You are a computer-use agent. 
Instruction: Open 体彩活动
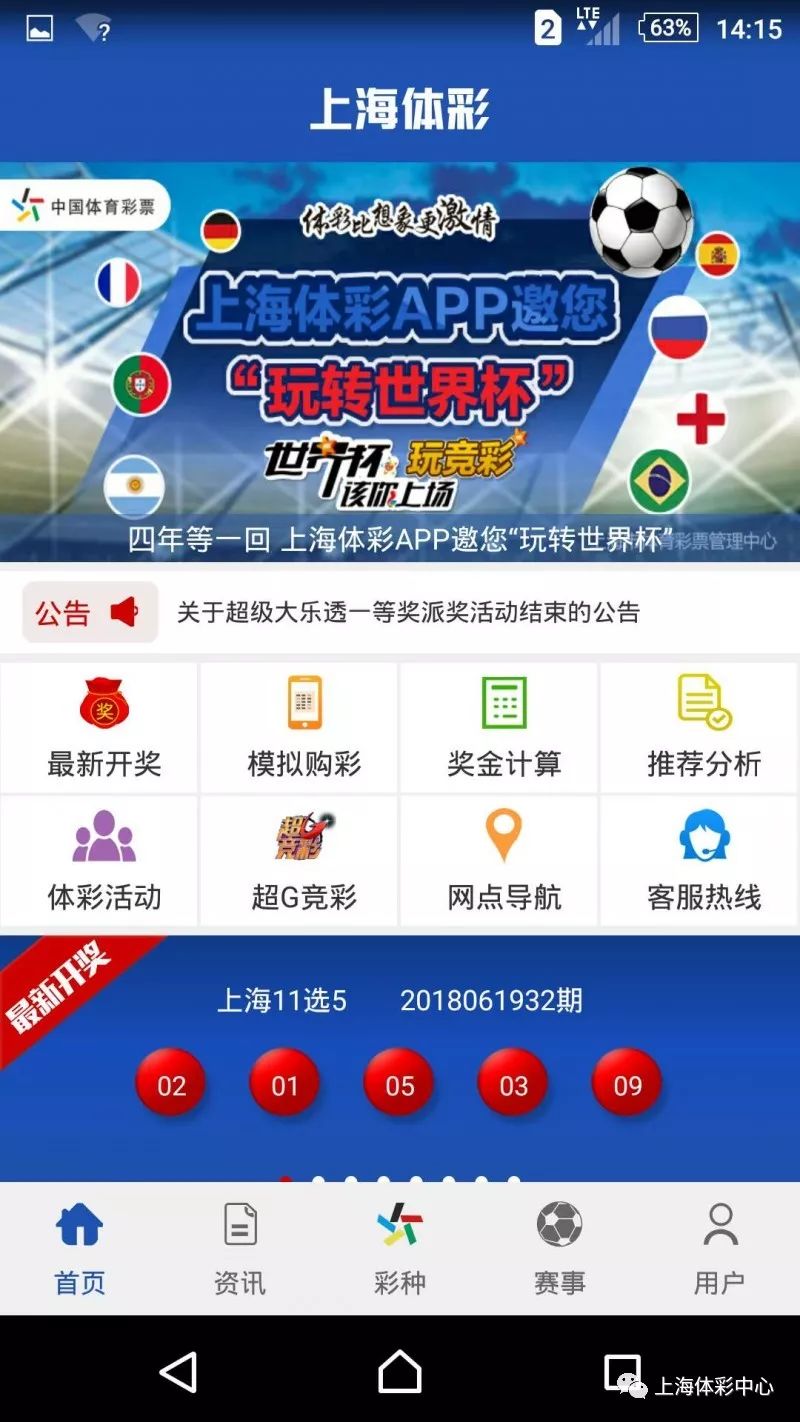point(99,861)
